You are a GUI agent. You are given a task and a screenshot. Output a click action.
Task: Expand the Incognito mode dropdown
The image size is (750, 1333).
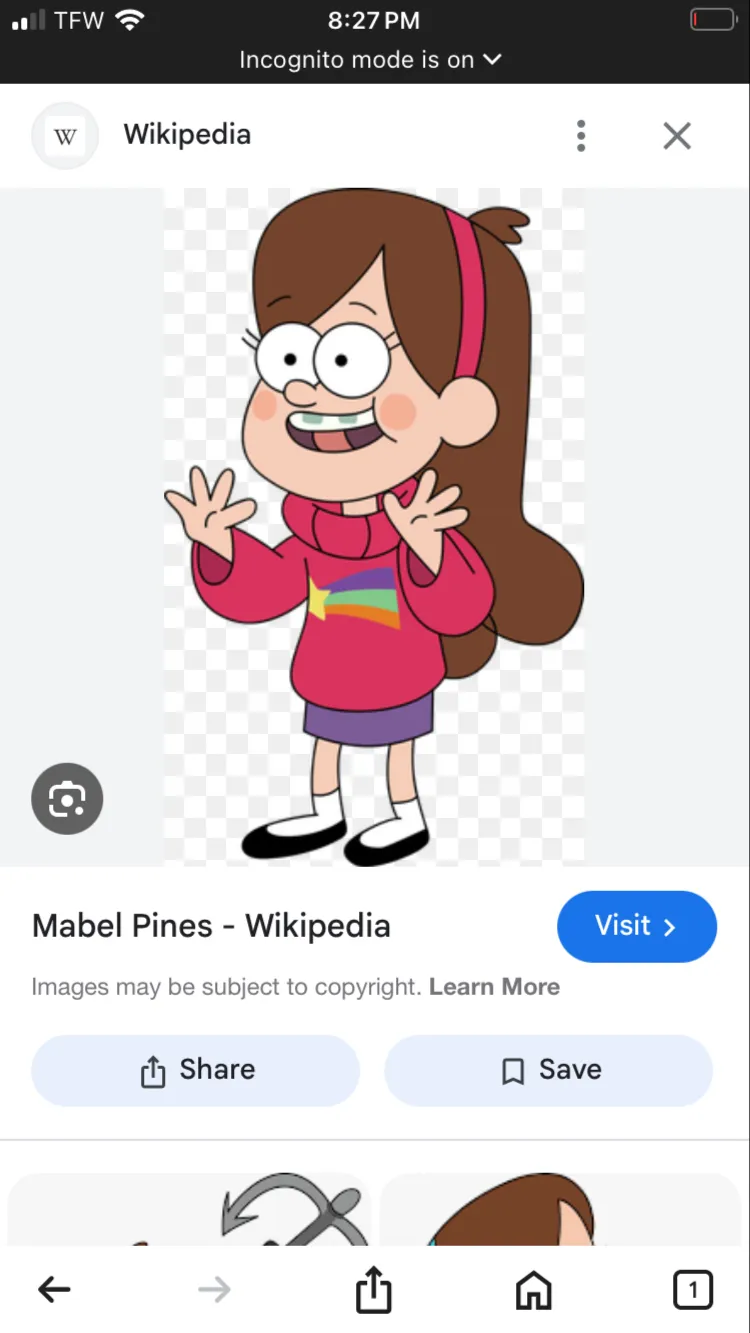coord(370,60)
